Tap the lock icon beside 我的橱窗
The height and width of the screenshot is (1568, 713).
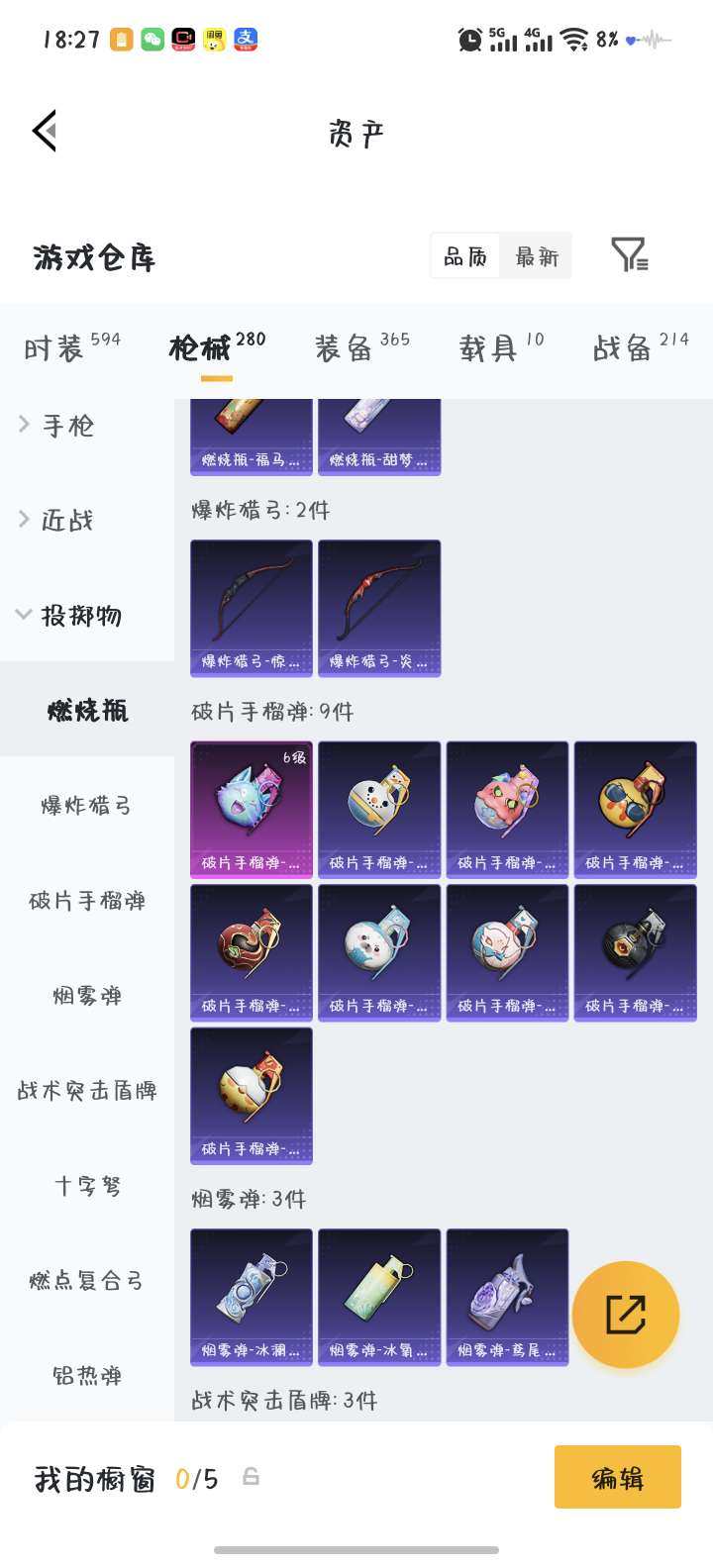coord(251,1478)
